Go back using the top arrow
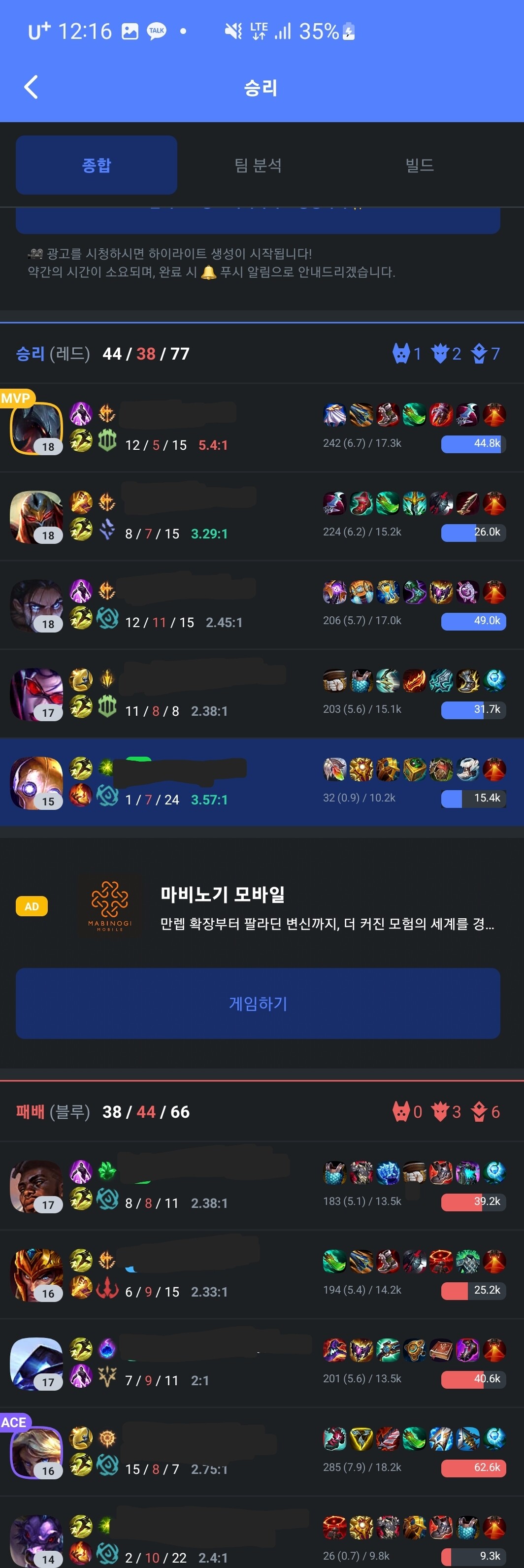The image size is (524, 1568). pos(31,87)
